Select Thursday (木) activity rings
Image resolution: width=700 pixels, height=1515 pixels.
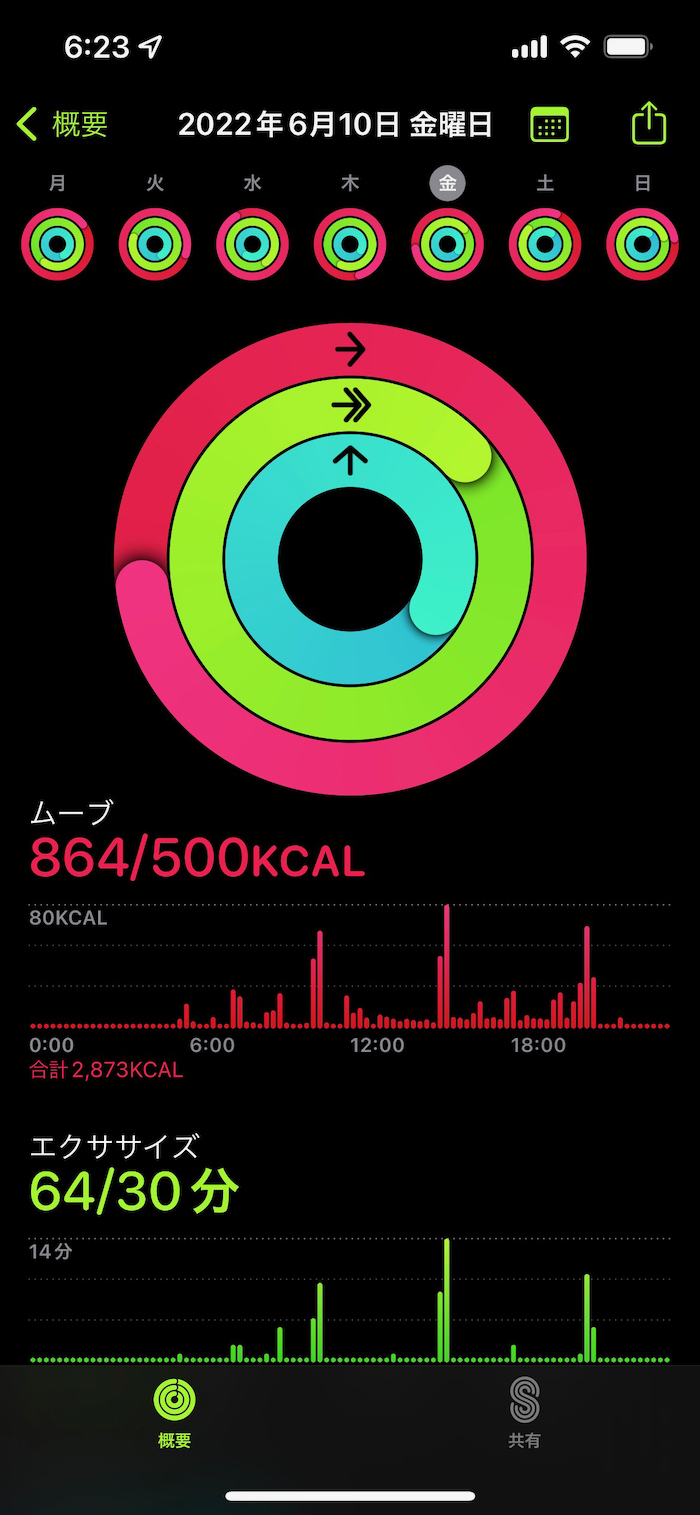[350, 243]
